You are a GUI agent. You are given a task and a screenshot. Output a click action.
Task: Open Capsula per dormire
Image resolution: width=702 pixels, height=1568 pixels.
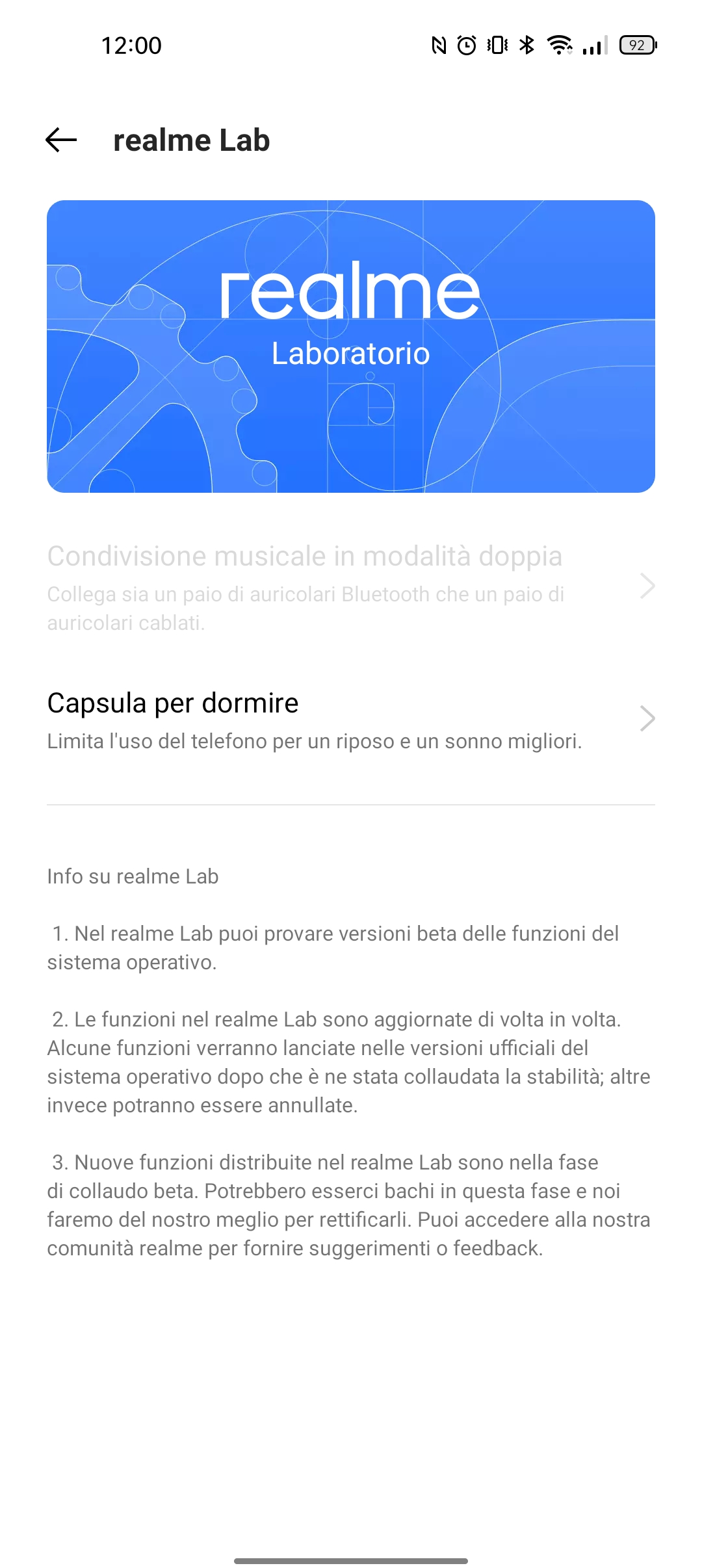tap(351, 720)
